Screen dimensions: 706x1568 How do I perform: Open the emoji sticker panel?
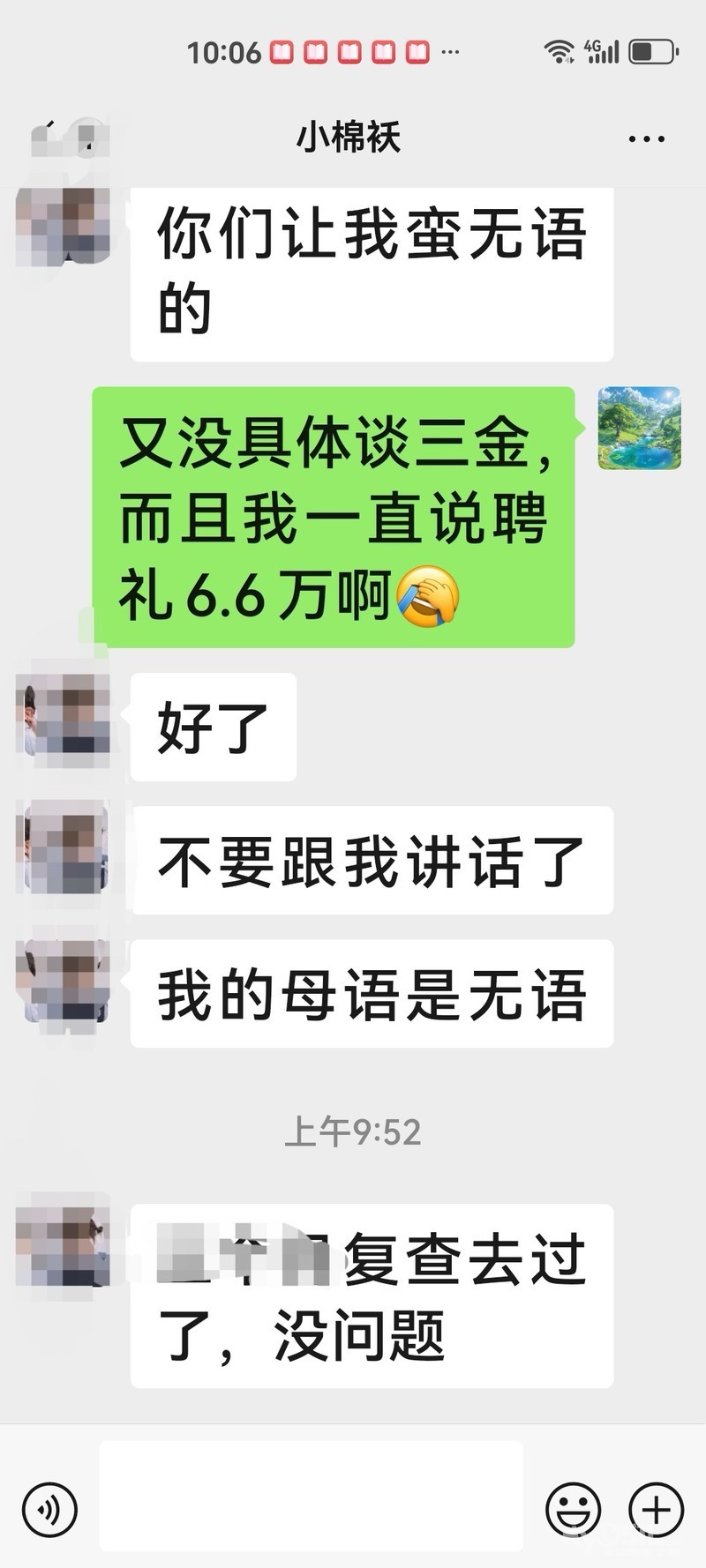tap(573, 1510)
